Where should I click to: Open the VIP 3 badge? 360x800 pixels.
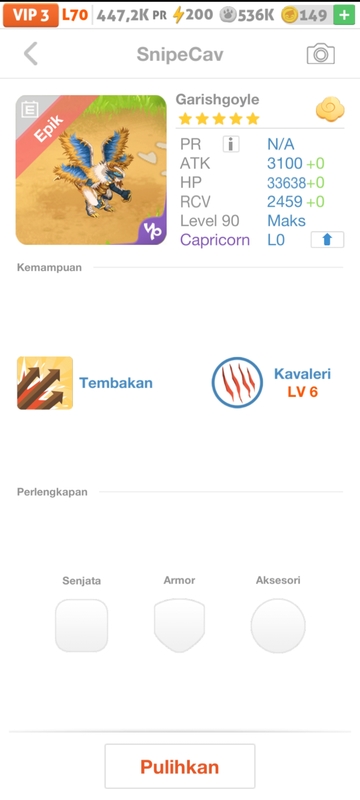click(31, 15)
